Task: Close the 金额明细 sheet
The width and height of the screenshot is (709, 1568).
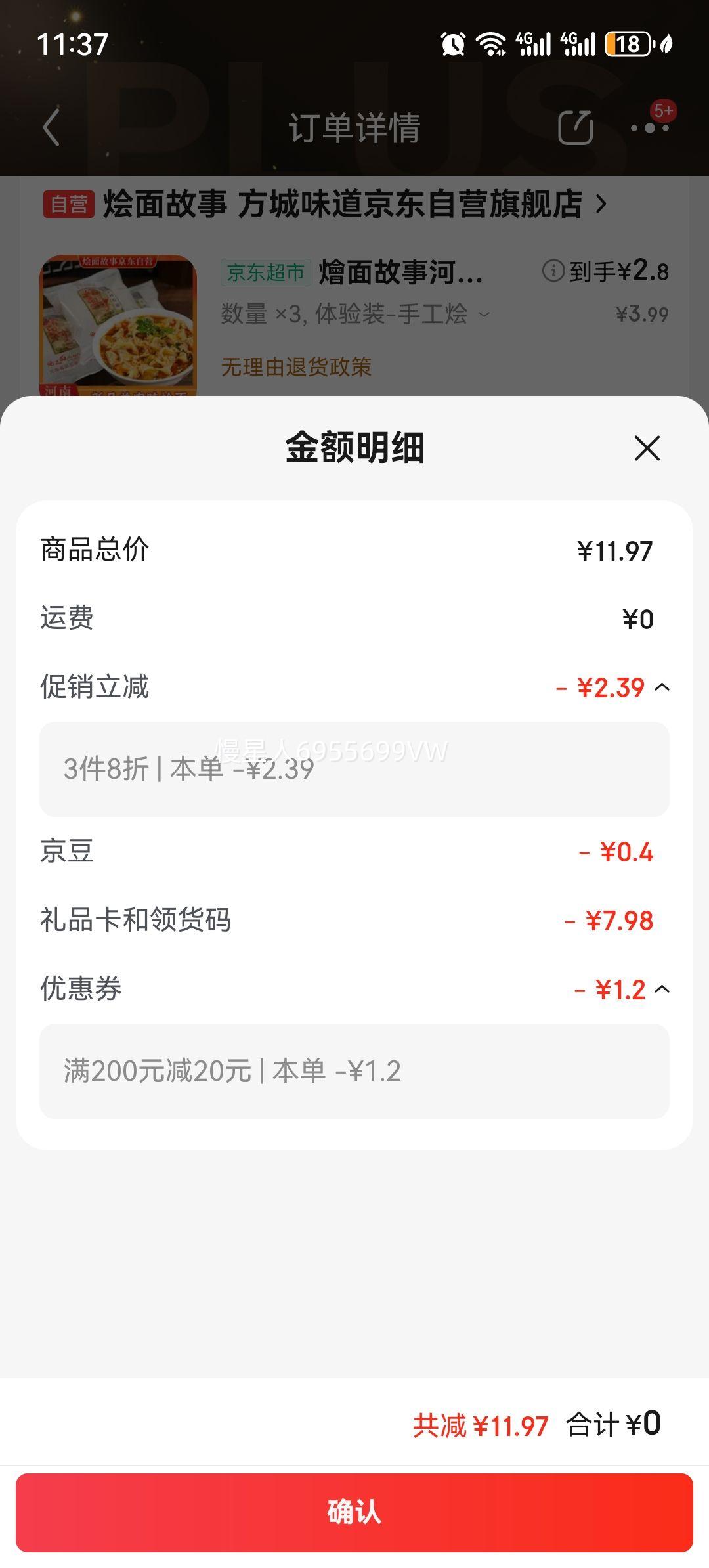Action: [x=647, y=448]
